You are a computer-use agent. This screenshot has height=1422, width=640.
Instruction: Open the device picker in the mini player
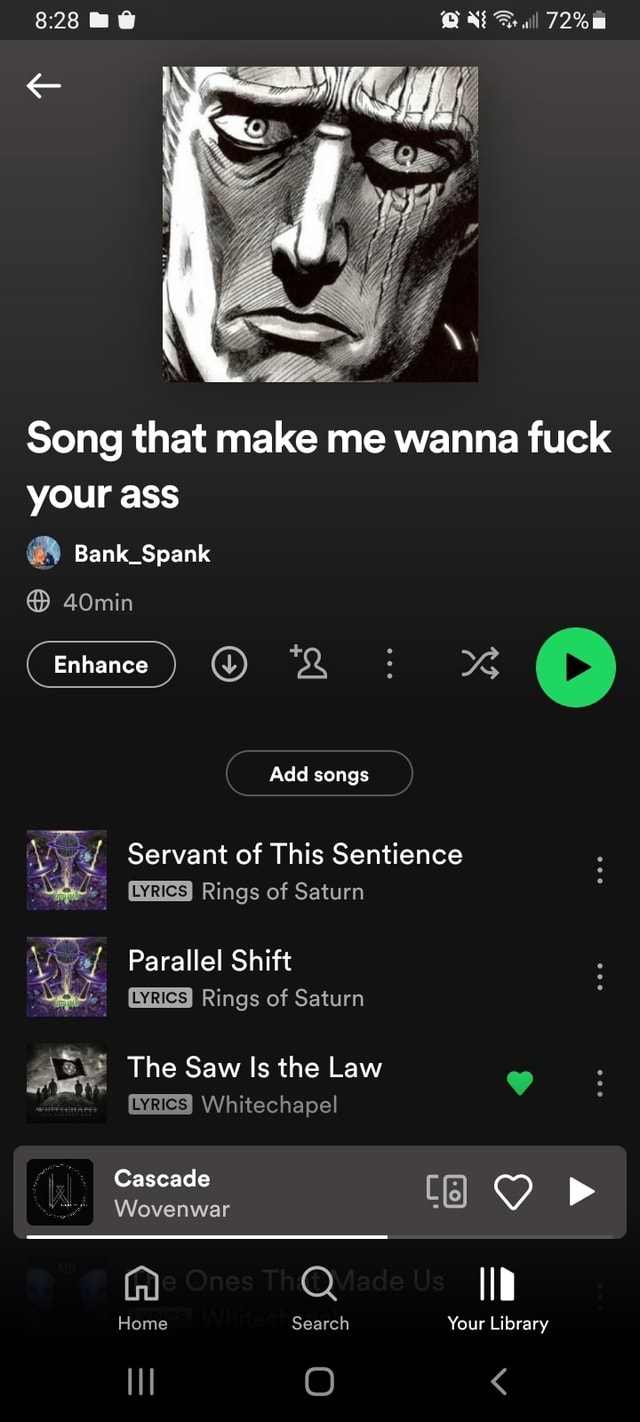[446, 1192]
